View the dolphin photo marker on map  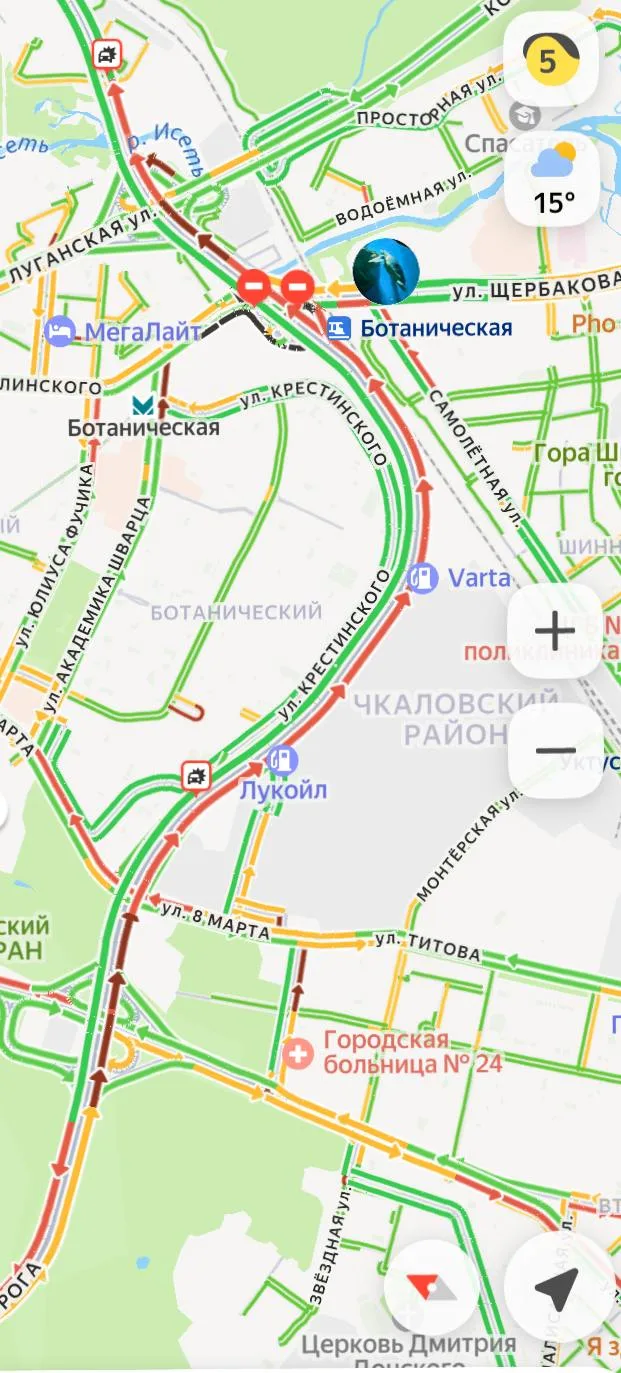click(x=386, y=271)
